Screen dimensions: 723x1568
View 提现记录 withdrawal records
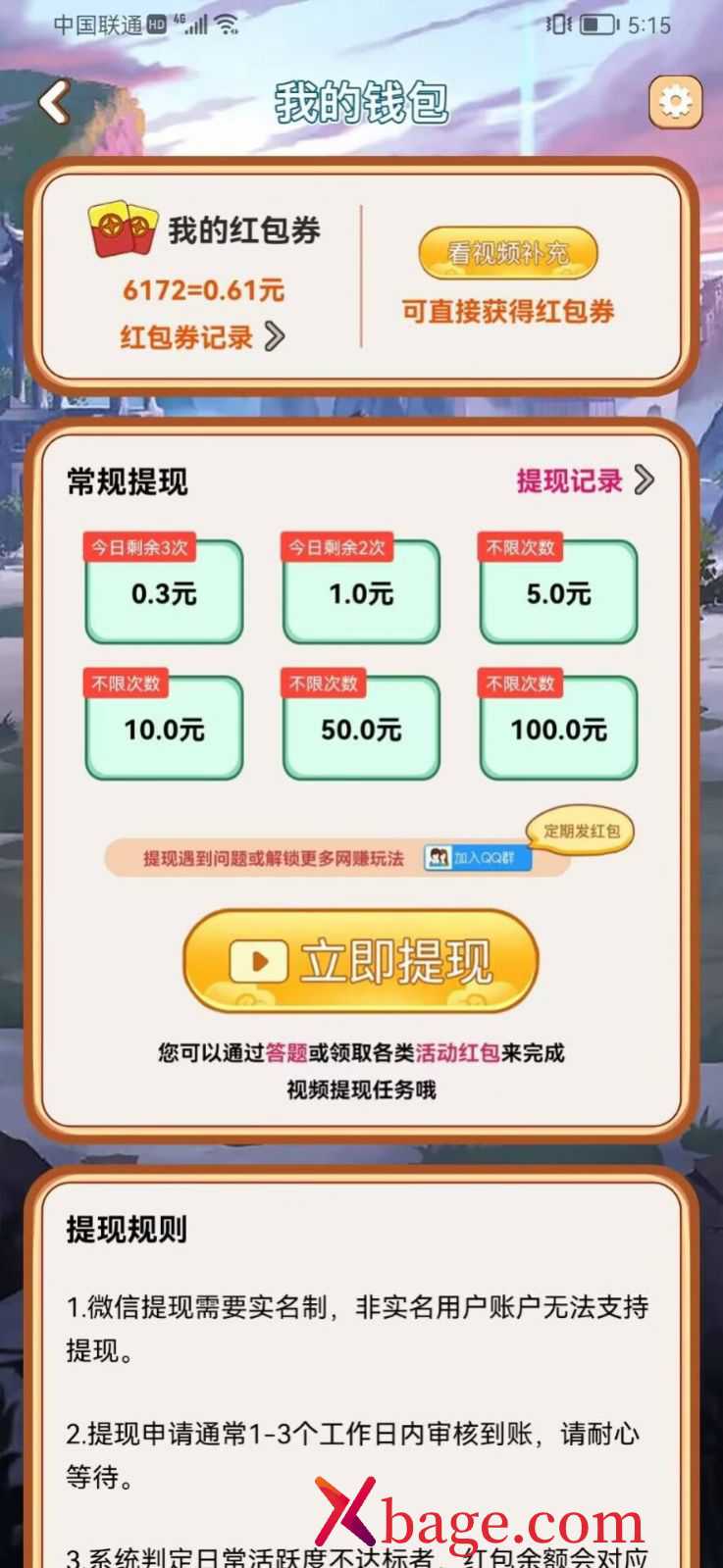click(x=585, y=481)
